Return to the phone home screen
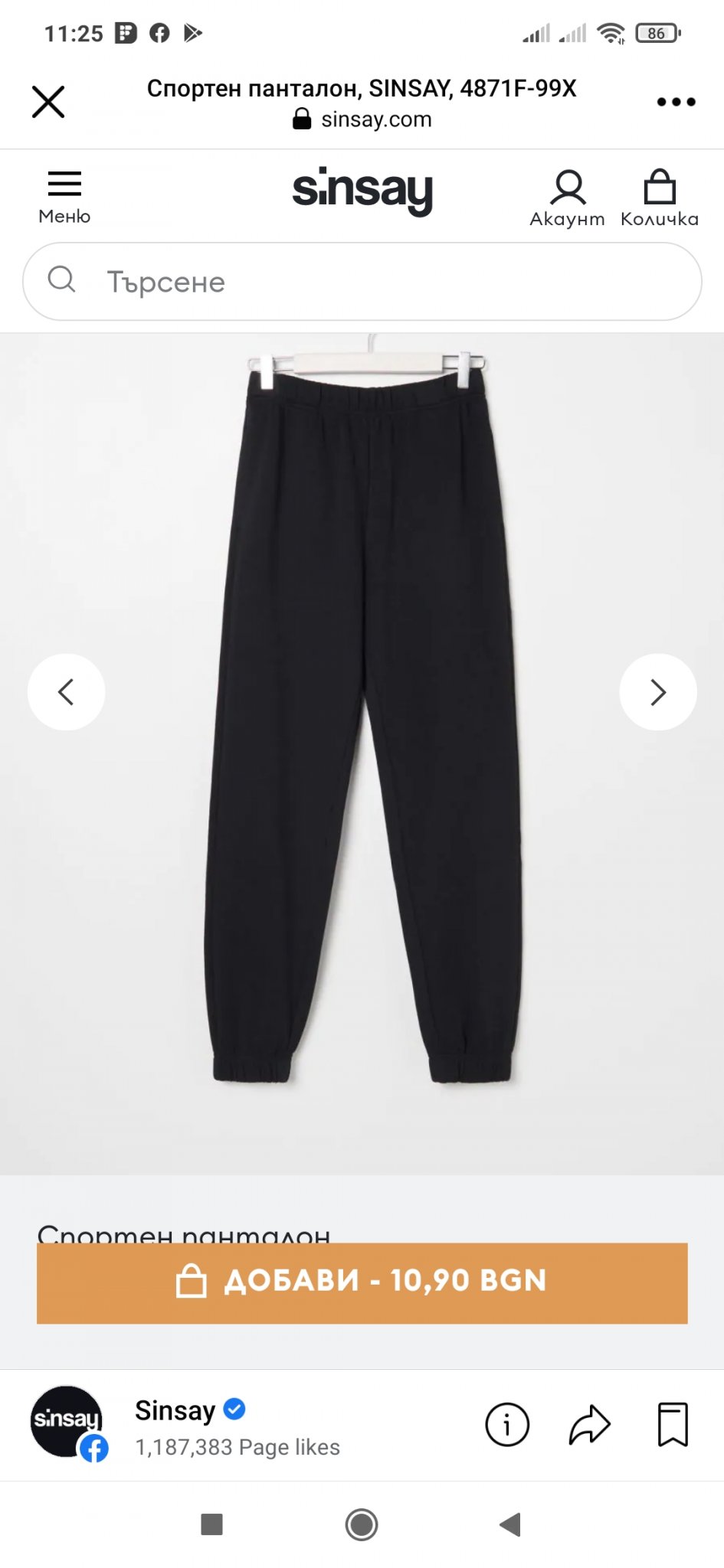Screen dimensions: 724x1568 pos(362,1524)
